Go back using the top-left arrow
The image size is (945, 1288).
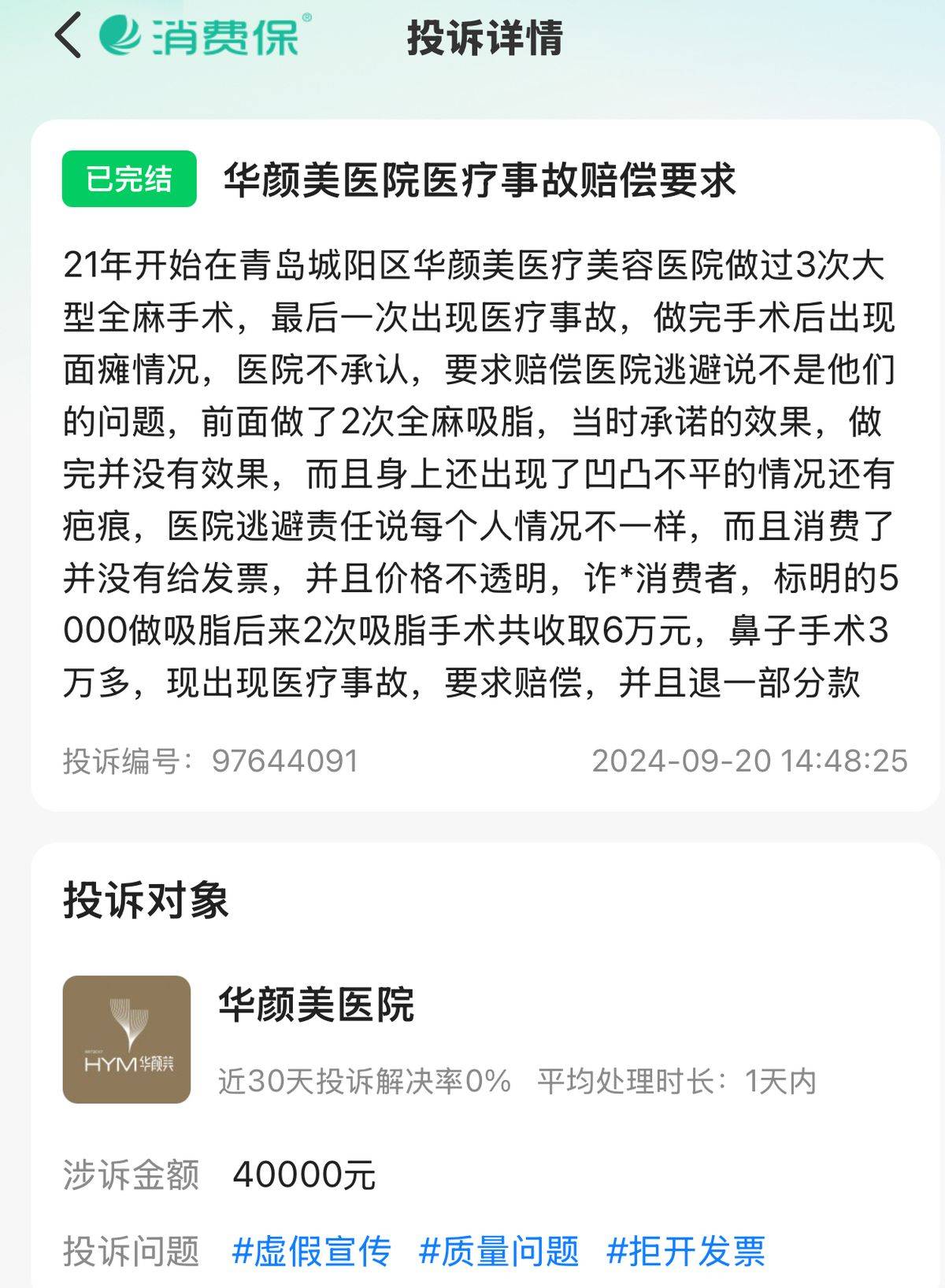(69, 36)
